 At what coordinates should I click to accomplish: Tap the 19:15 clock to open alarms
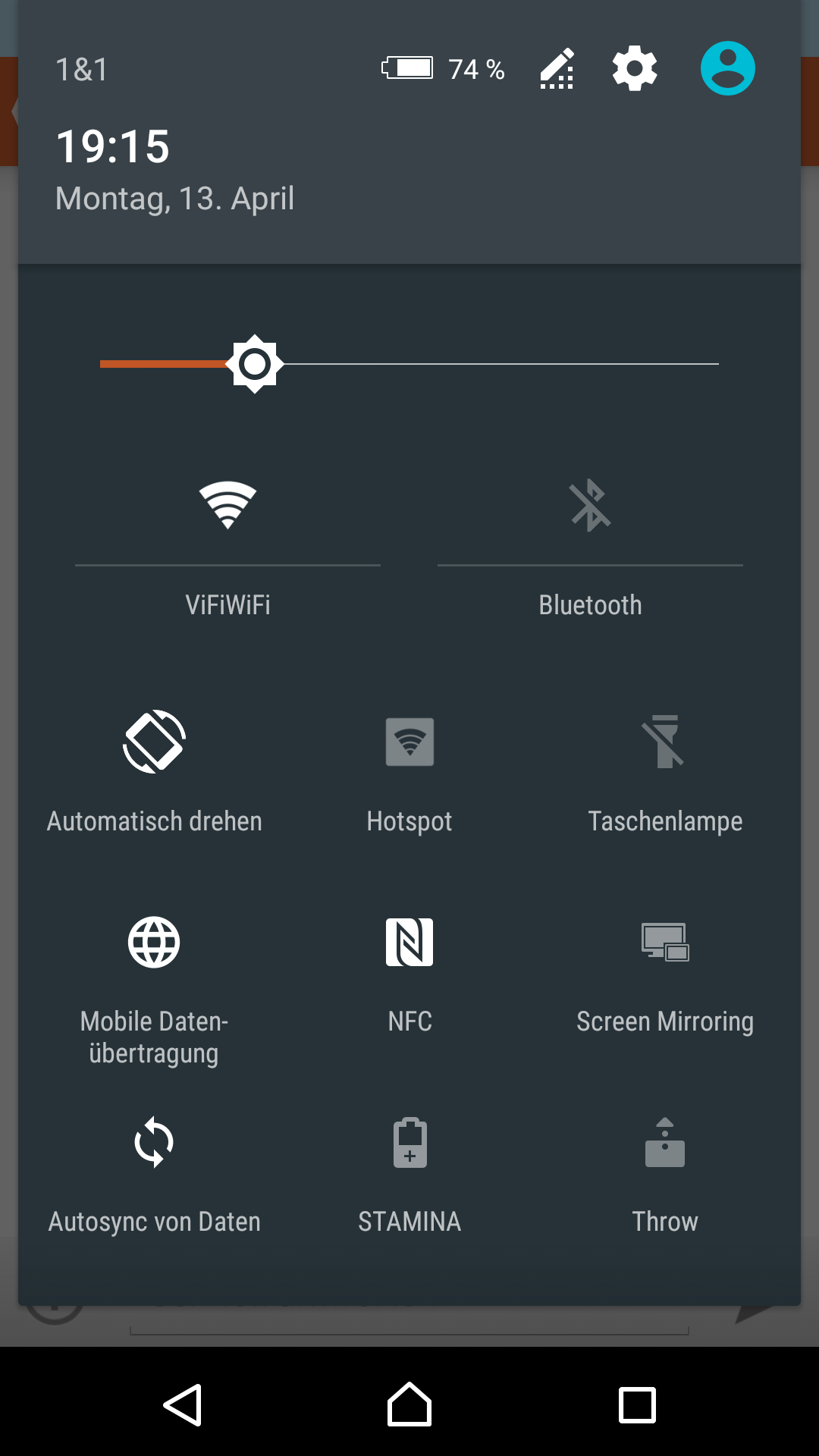(113, 146)
